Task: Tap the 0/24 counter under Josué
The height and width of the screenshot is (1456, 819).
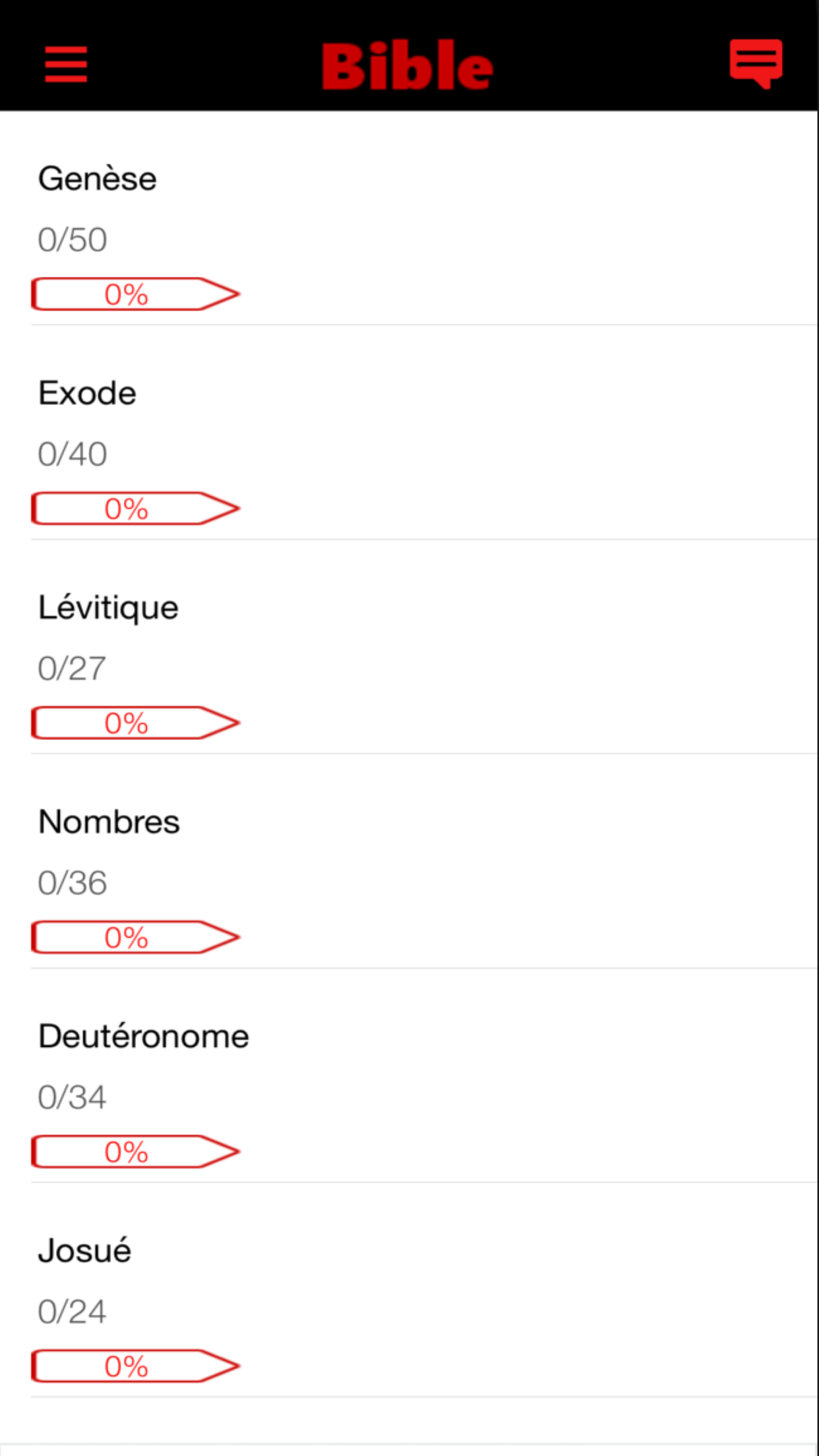Action: pyautogui.click(x=71, y=1311)
